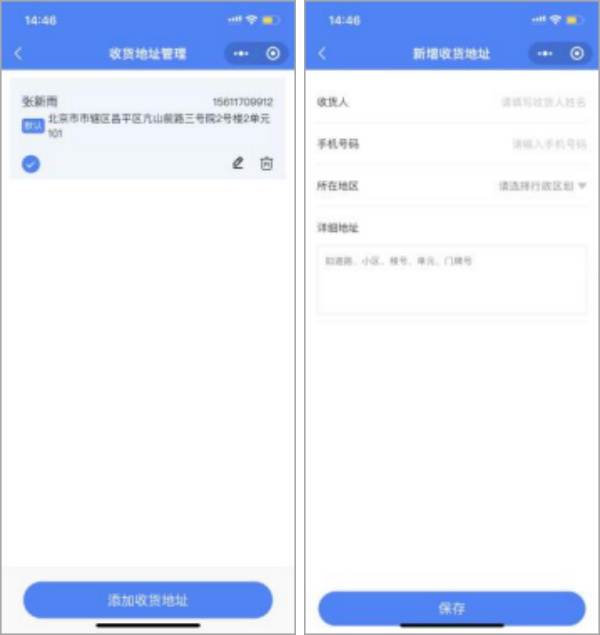Close the mini program from 新增收货地址
Screen dimensions: 600x635
577,53
